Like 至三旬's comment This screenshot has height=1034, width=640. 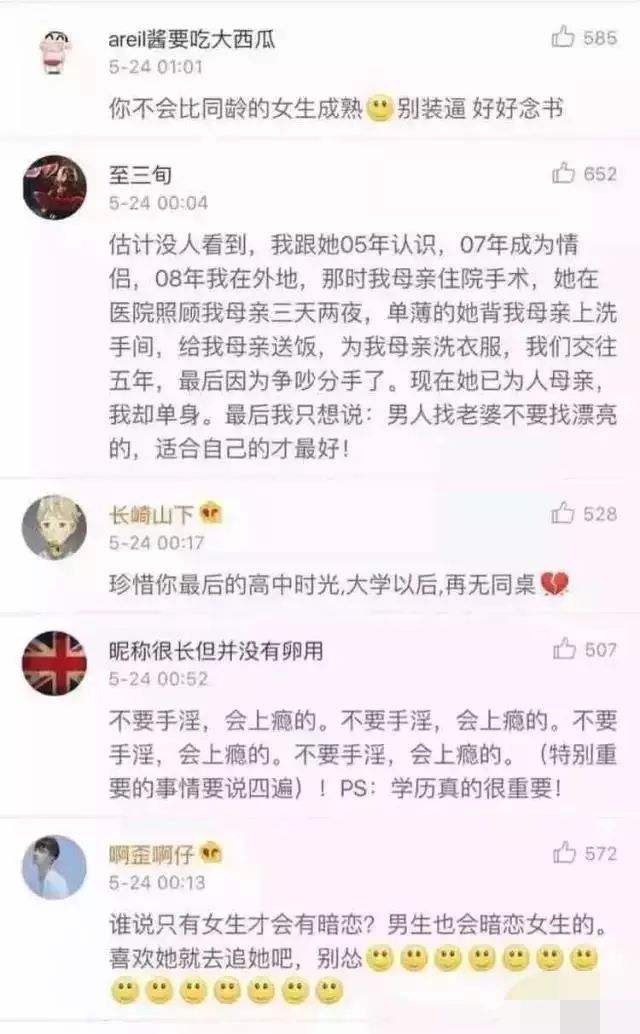point(565,174)
